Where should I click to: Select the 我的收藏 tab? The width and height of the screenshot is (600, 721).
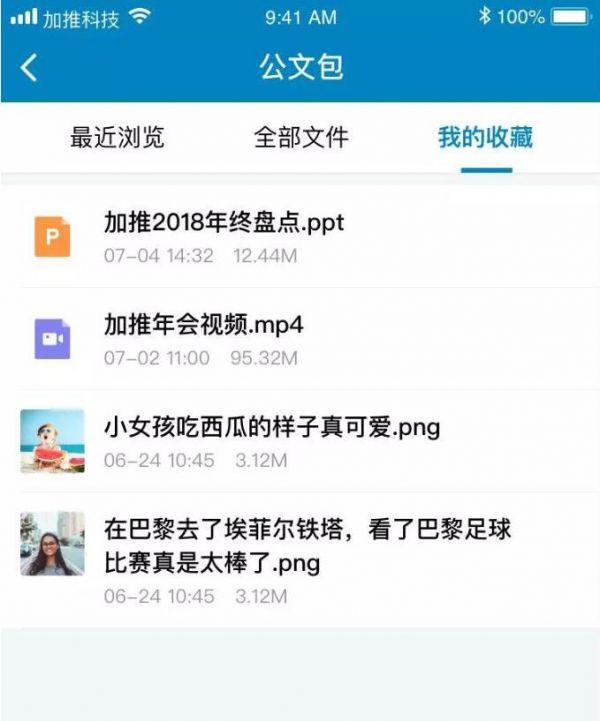[x=485, y=138]
